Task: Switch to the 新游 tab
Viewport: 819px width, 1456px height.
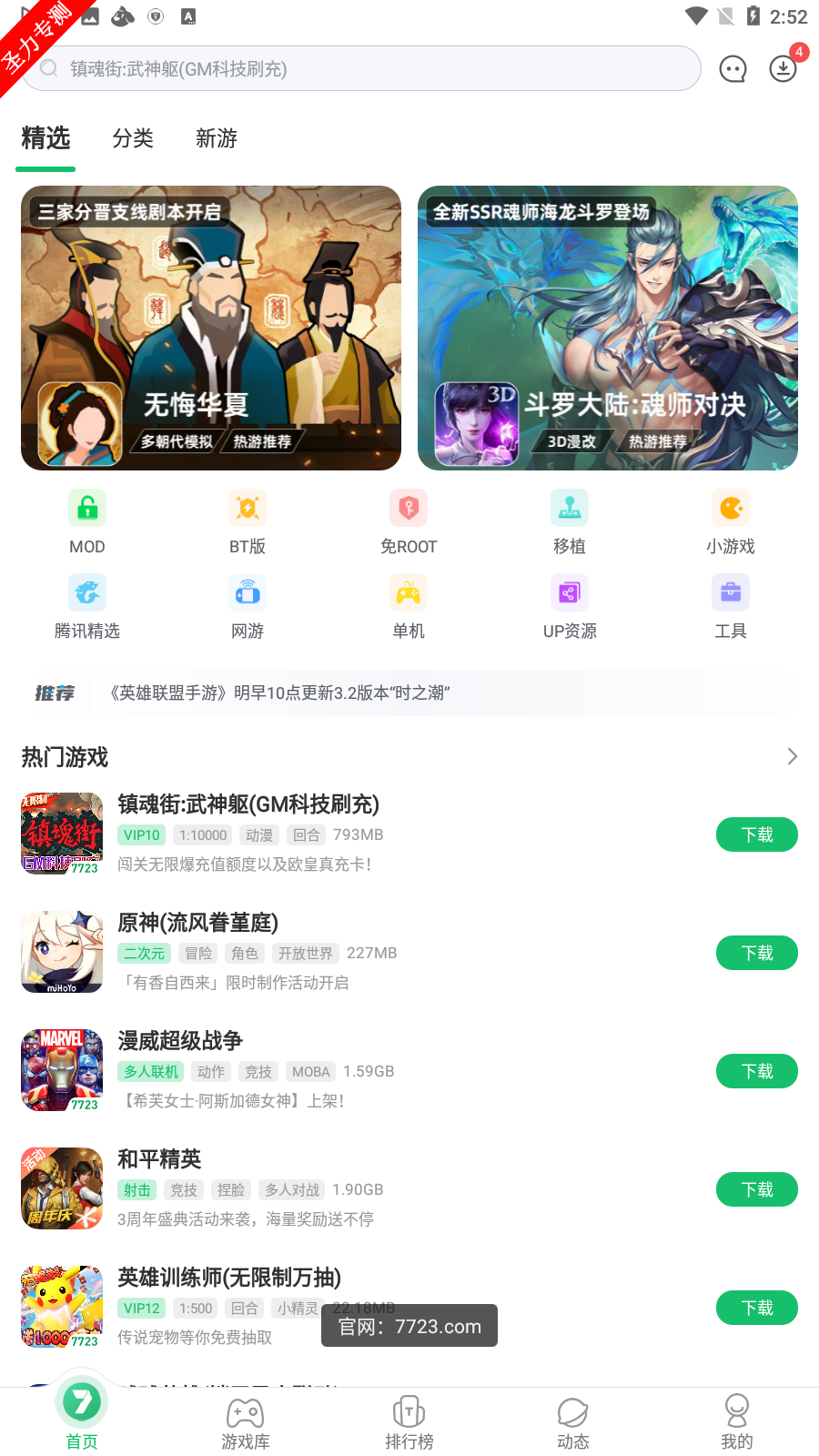Action: pos(217,138)
